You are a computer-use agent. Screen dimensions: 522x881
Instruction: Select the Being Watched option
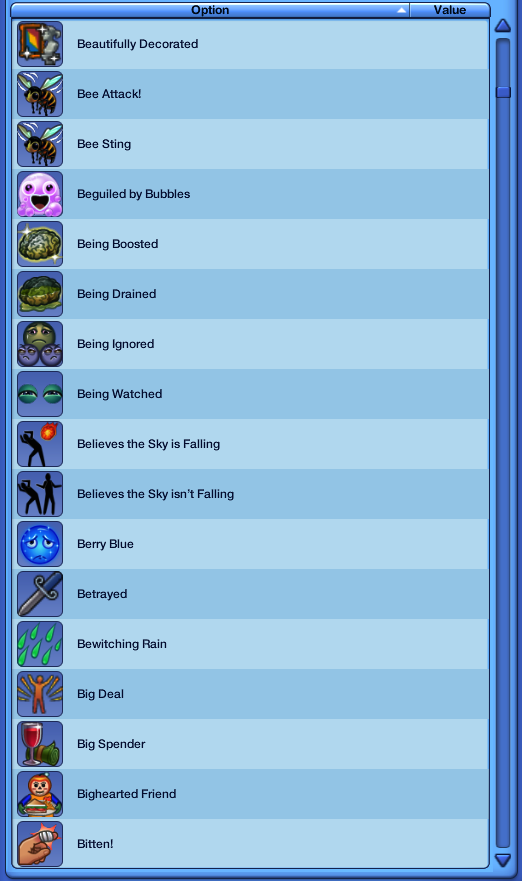tap(251, 394)
